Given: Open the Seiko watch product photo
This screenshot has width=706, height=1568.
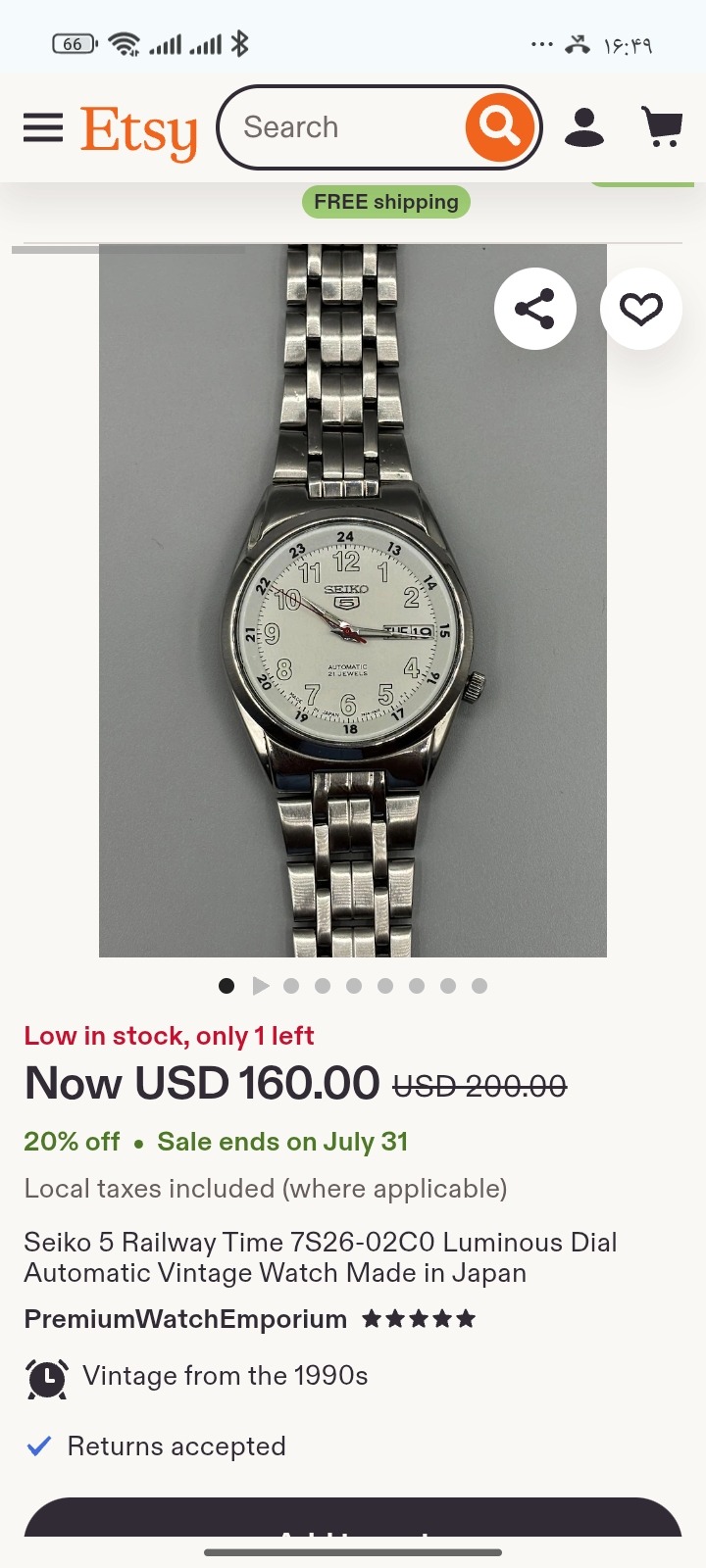Looking at the screenshot, I should [353, 601].
